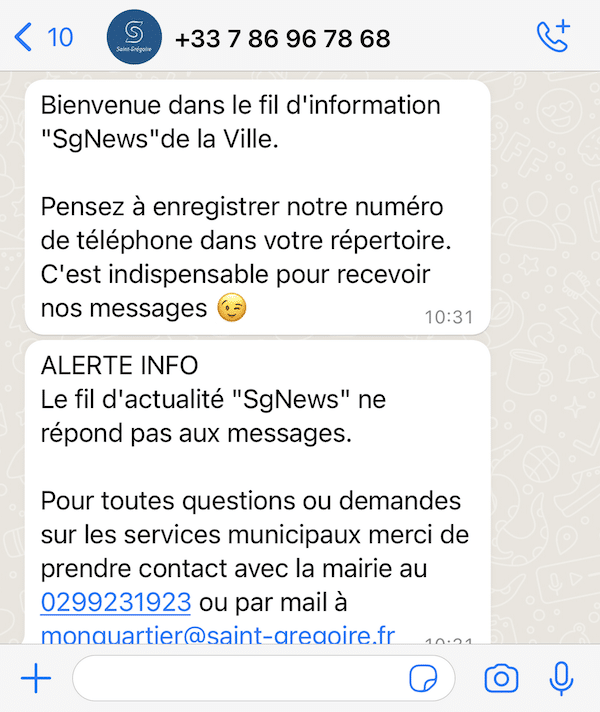Open the camera to send a photo
600x712 pixels.
(501, 680)
